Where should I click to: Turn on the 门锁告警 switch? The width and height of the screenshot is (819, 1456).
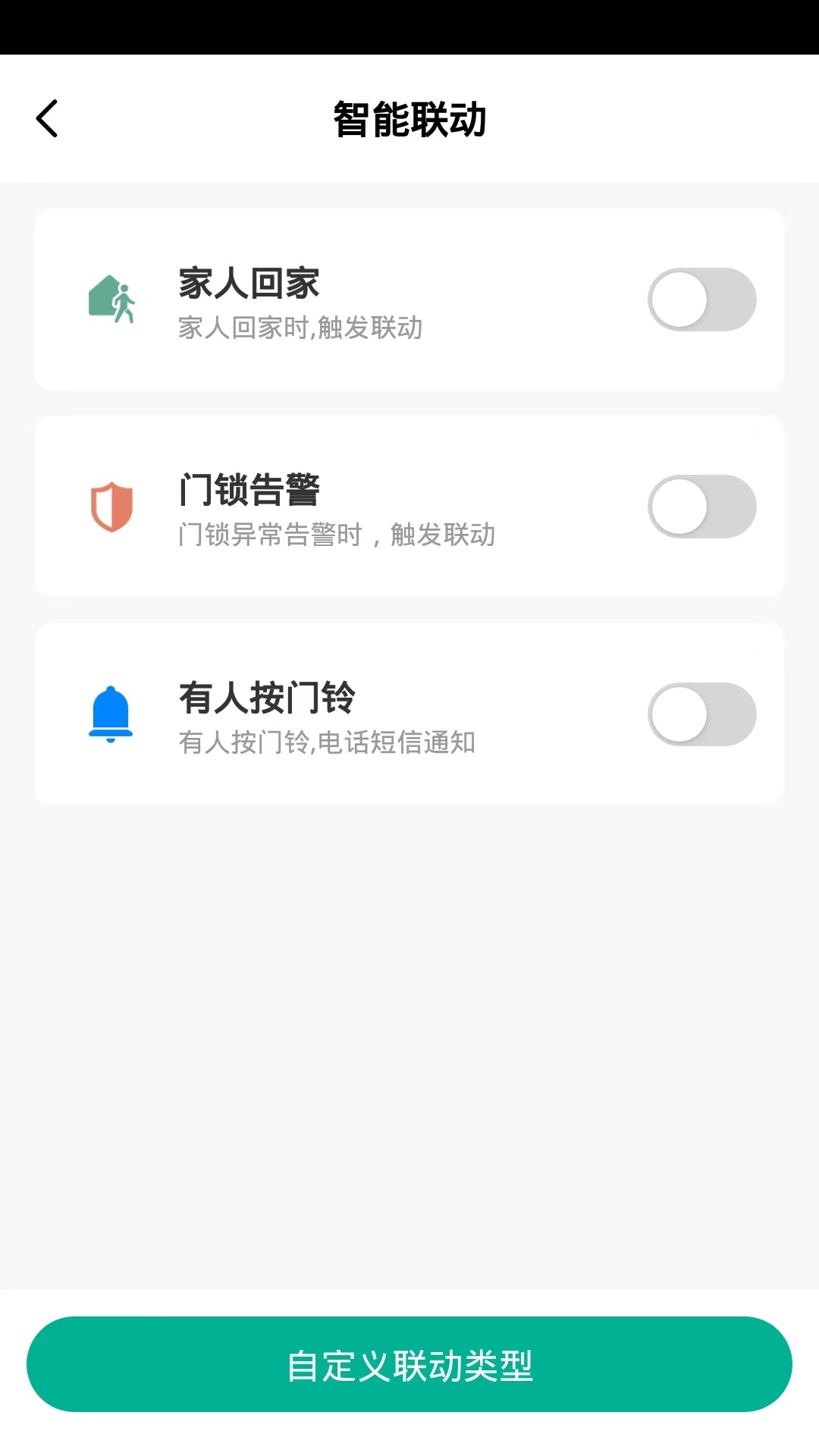(x=701, y=507)
